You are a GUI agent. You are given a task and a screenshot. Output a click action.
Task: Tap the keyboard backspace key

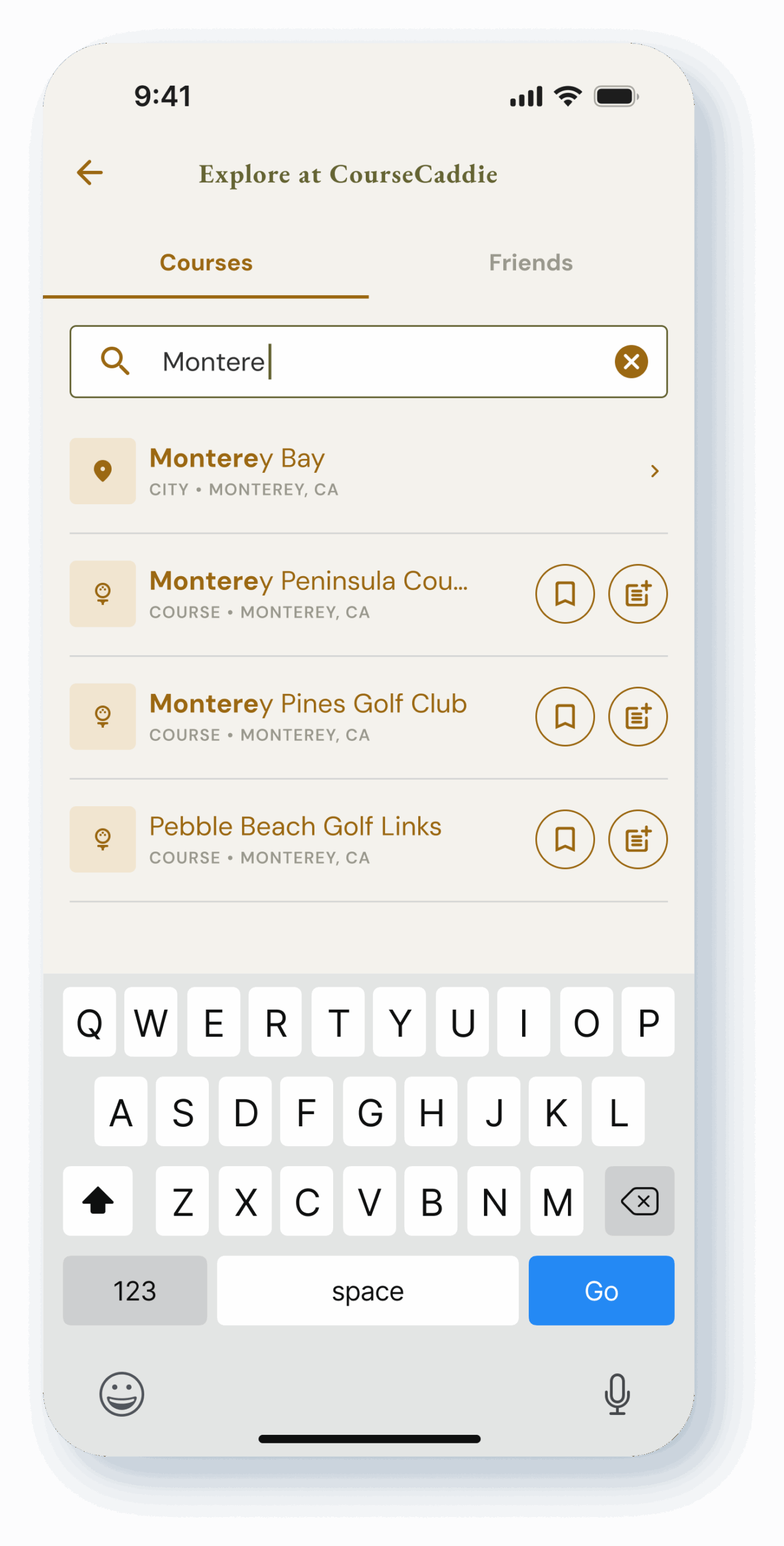(639, 1201)
